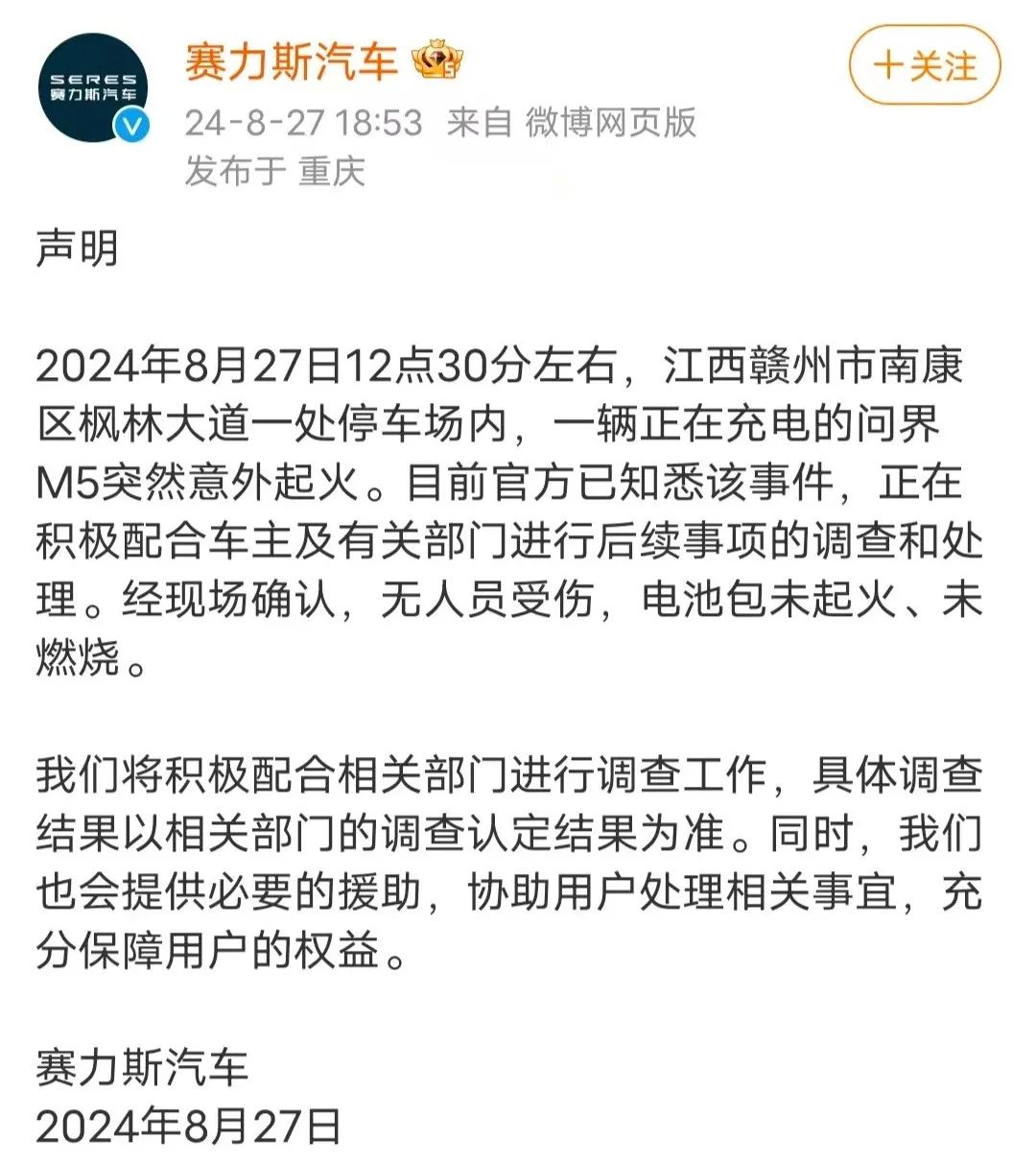
Task: Open the 赛力斯汽车 profile avatar
Action: click(x=94, y=87)
